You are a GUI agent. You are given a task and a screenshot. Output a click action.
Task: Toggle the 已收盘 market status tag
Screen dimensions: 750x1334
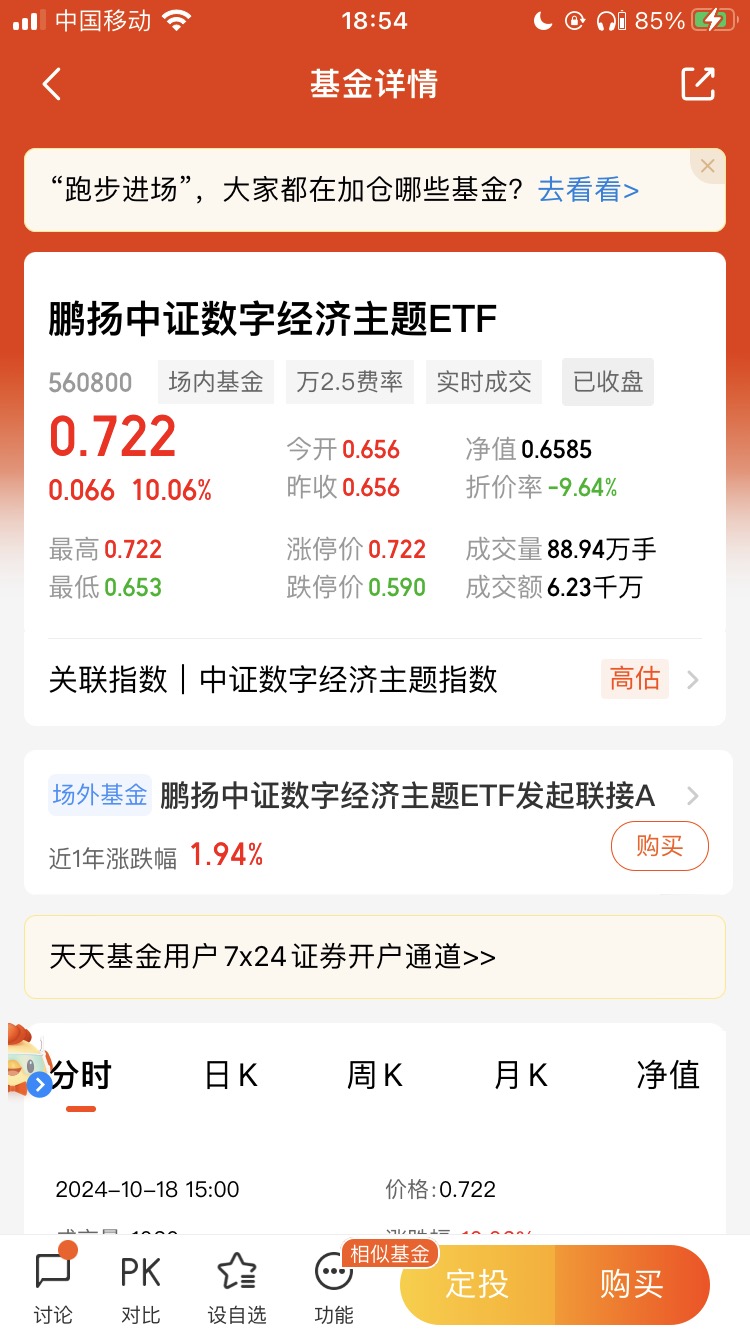coord(607,382)
